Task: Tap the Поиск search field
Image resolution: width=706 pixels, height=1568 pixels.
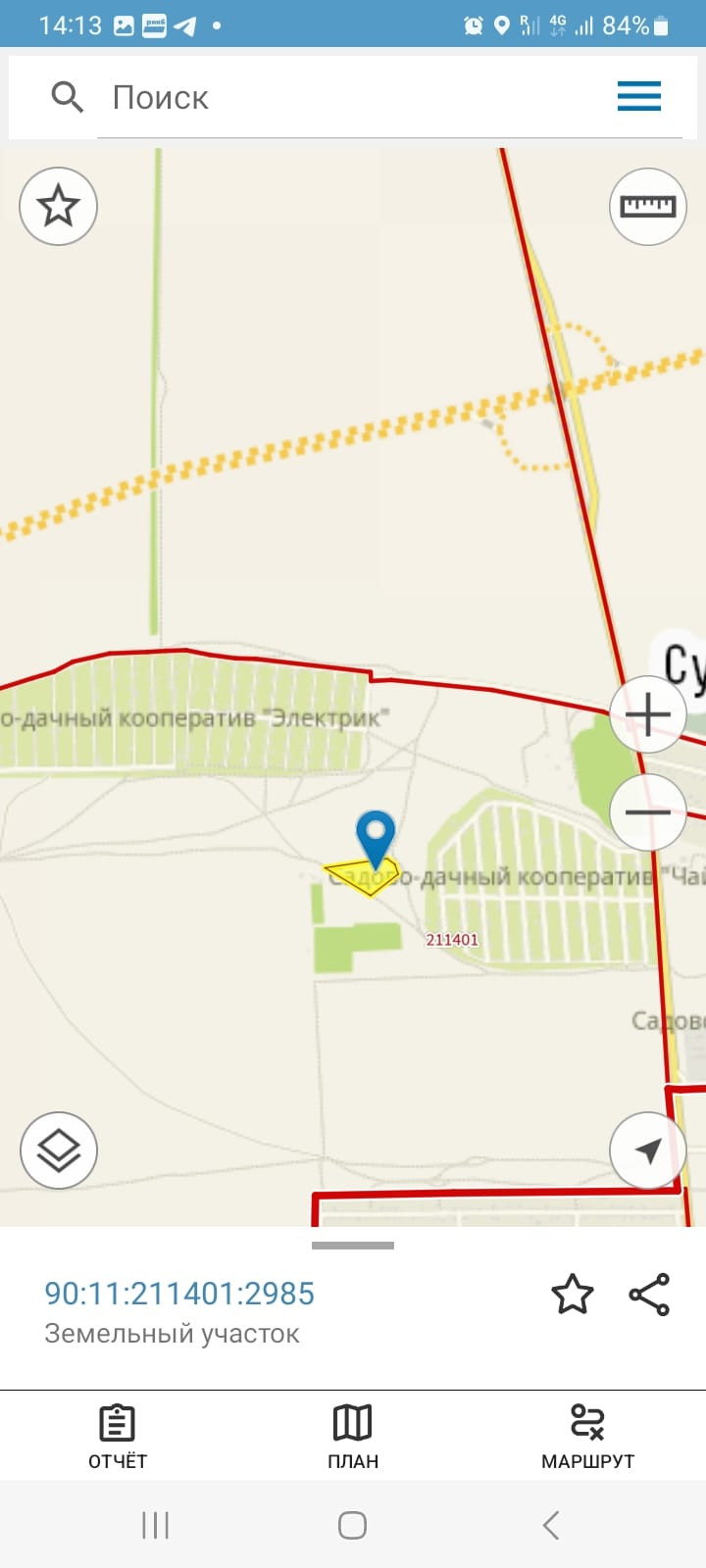Action: tap(333, 98)
